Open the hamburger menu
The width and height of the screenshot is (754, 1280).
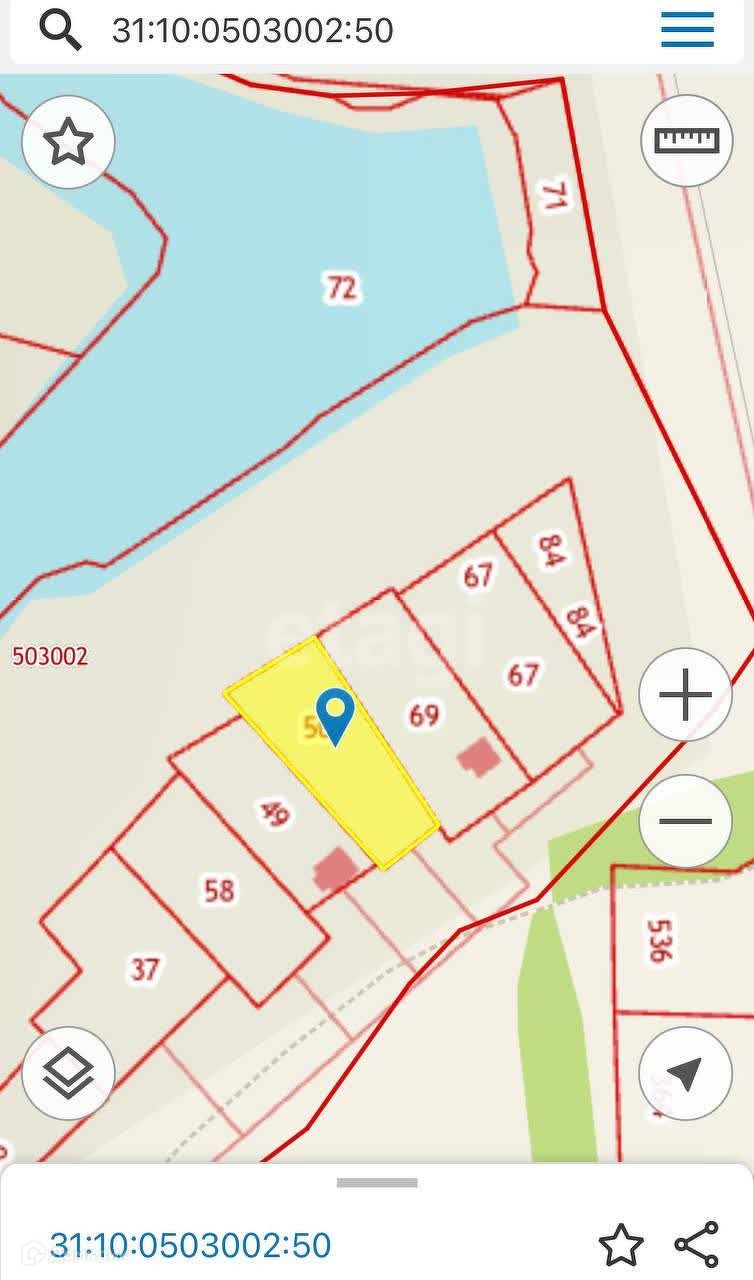click(x=687, y=30)
